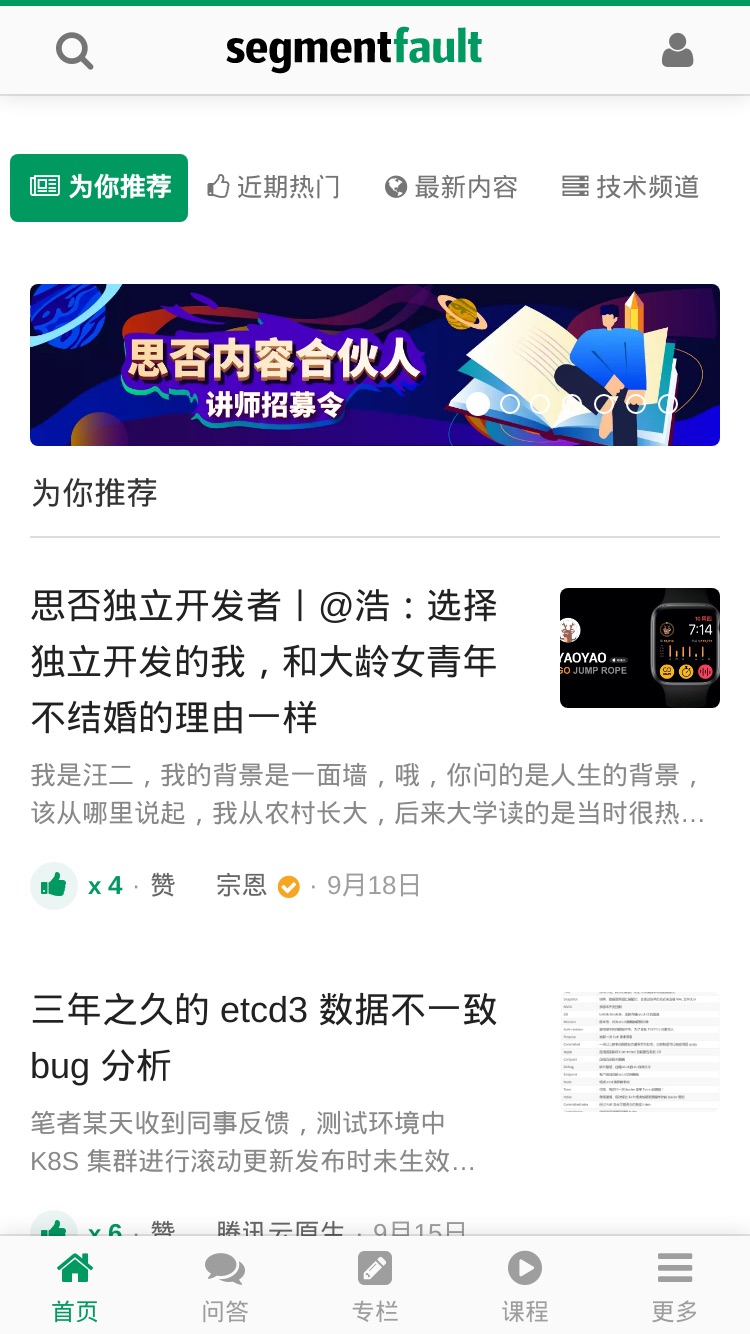Open the search magnifier icon
Screen dimensions: 750x1334
(74, 50)
